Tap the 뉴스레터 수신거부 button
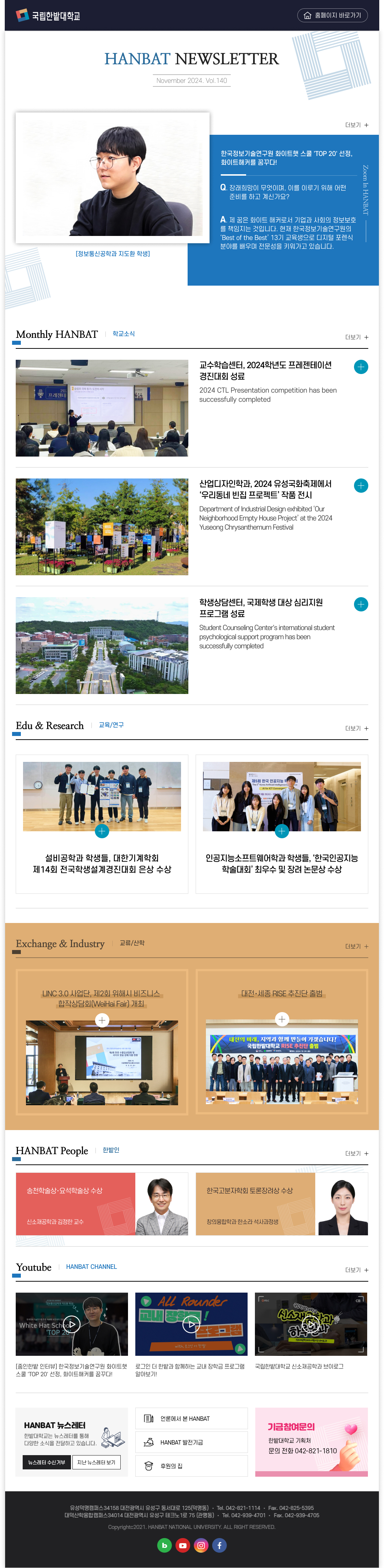Viewport: 384px width, 1568px height. 46,1462
